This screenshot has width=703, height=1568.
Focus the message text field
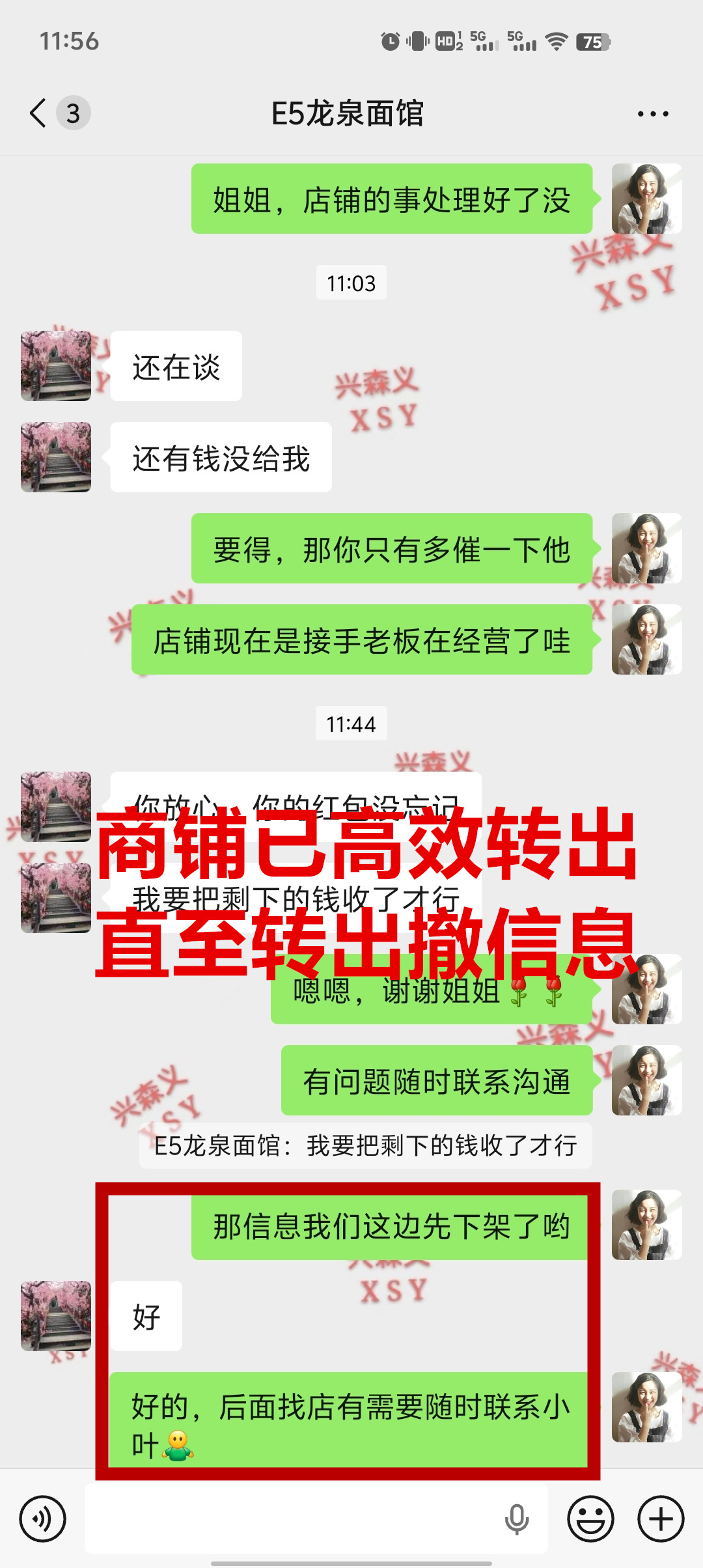(293, 1519)
